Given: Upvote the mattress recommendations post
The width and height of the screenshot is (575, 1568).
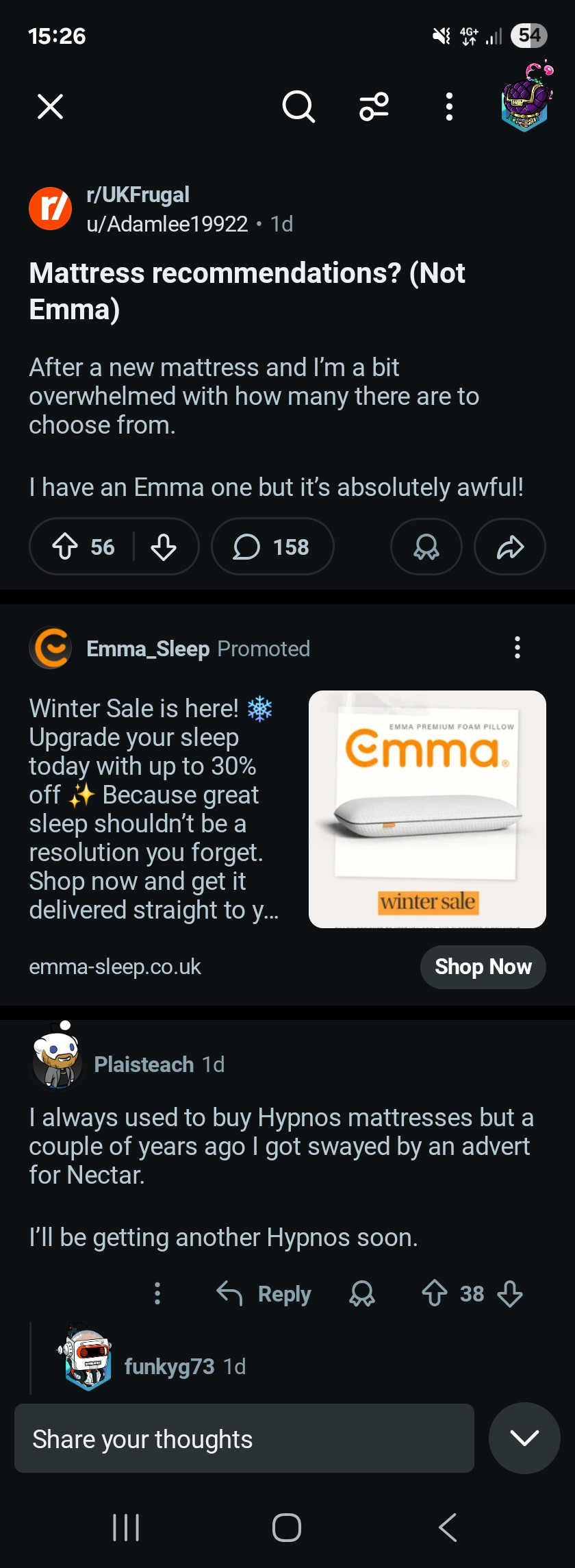Looking at the screenshot, I should (66, 547).
